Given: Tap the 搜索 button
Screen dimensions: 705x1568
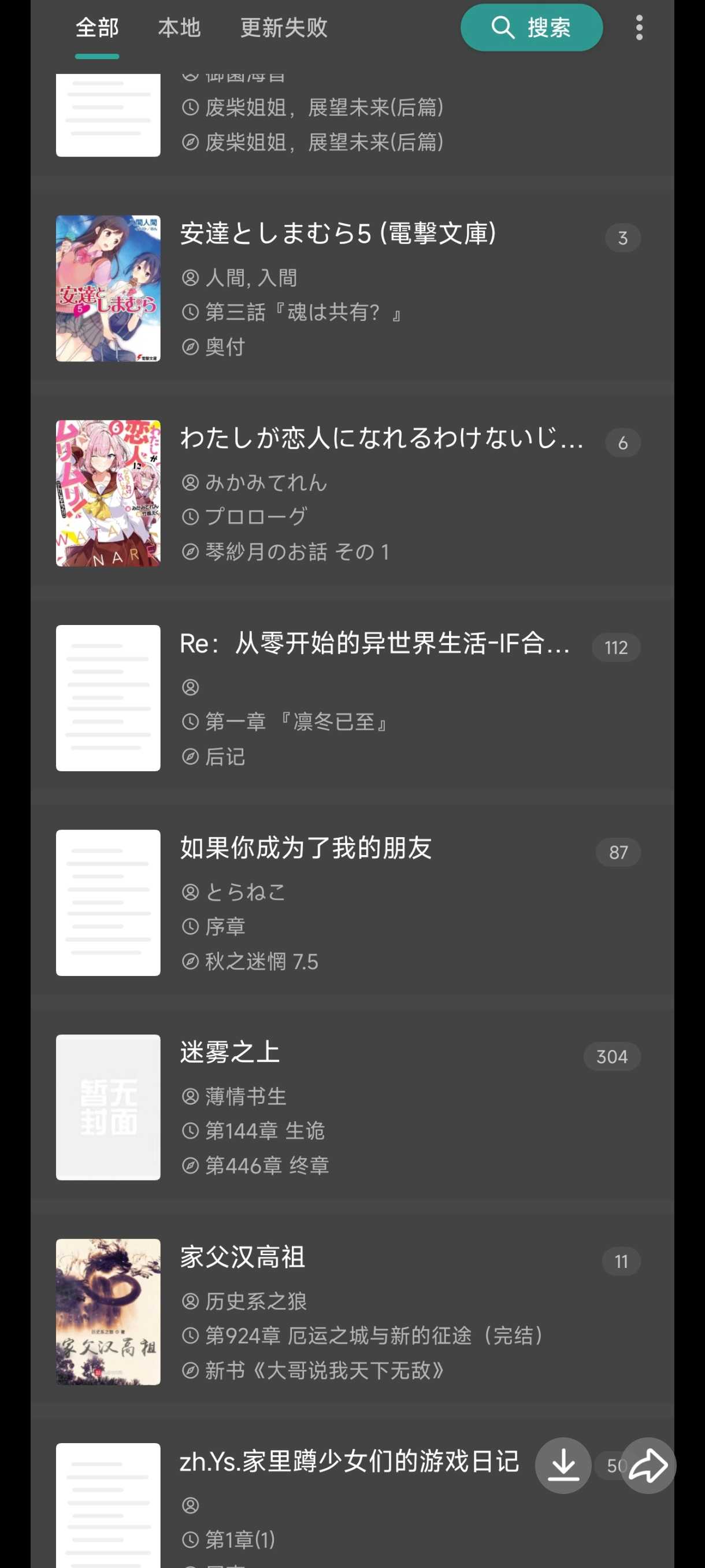Looking at the screenshot, I should (x=531, y=28).
